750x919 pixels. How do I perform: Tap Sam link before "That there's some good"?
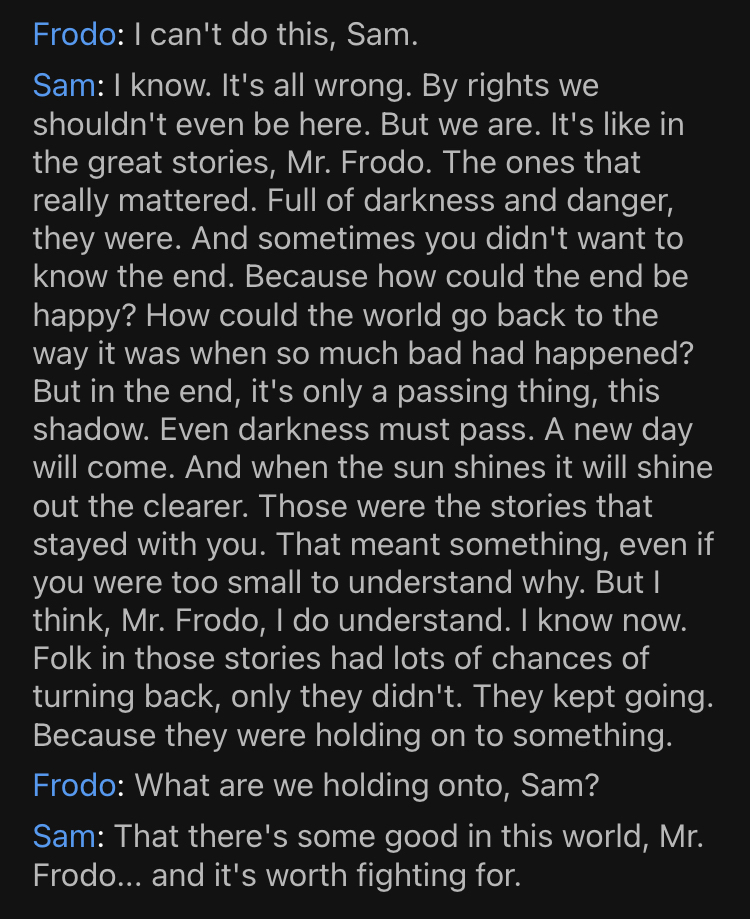point(64,836)
